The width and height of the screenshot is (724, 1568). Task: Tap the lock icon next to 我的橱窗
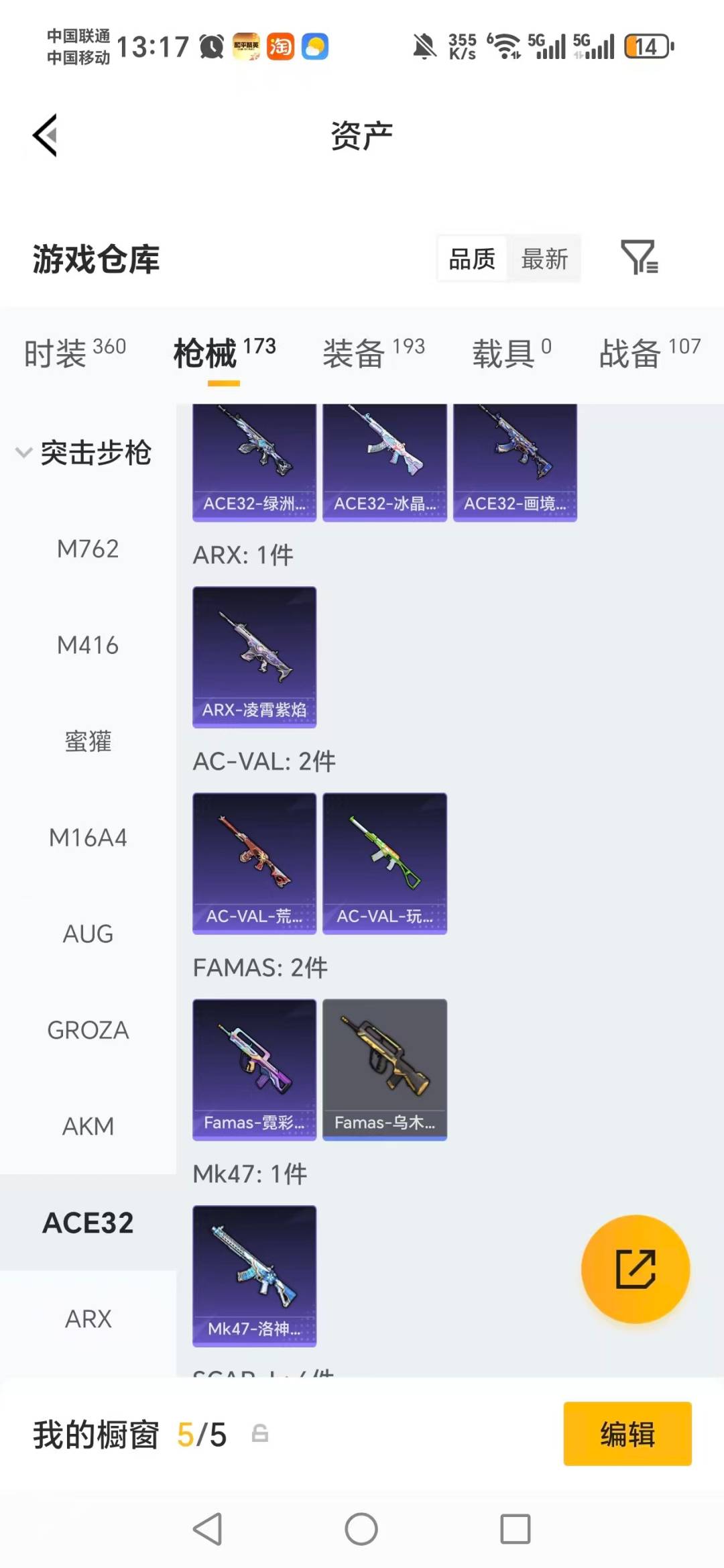(261, 1433)
